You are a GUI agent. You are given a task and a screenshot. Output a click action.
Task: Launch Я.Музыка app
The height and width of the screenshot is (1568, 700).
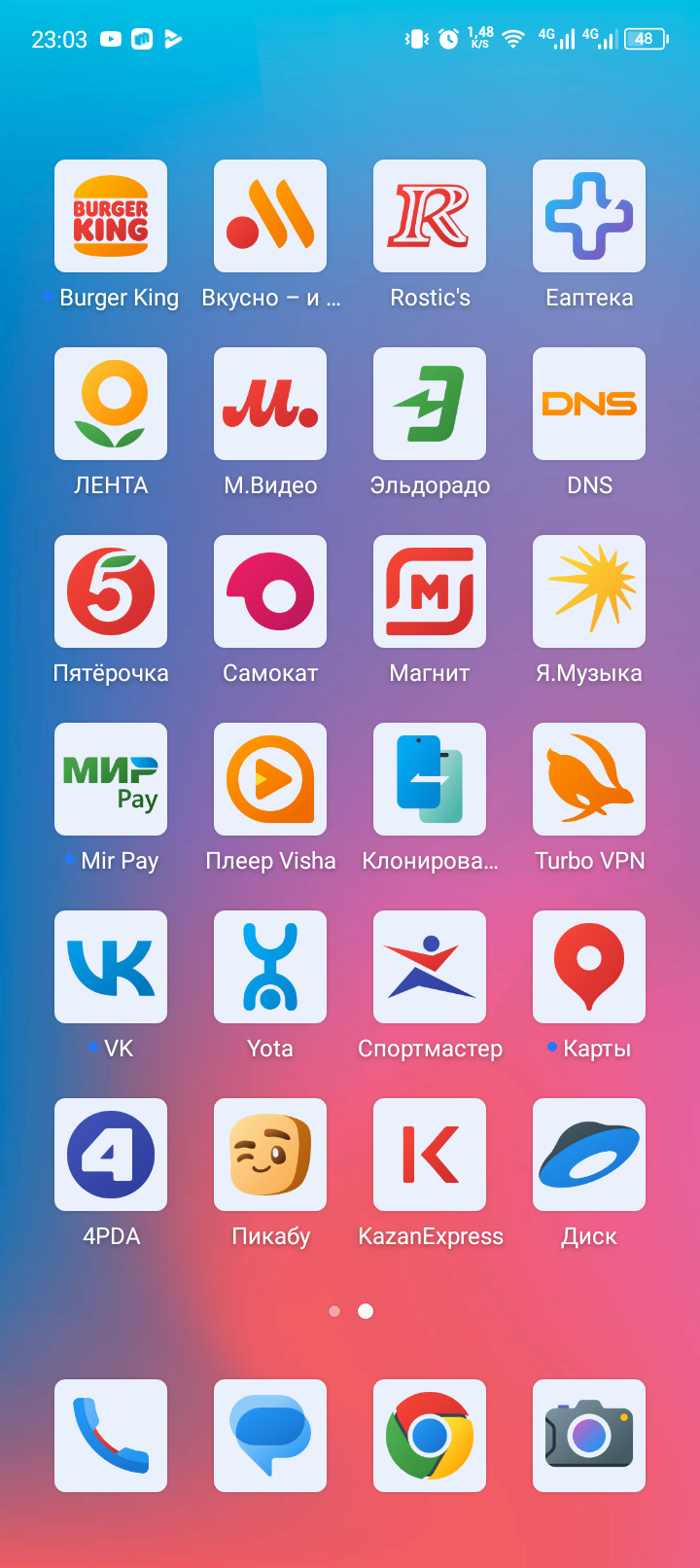tap(589, 591)
